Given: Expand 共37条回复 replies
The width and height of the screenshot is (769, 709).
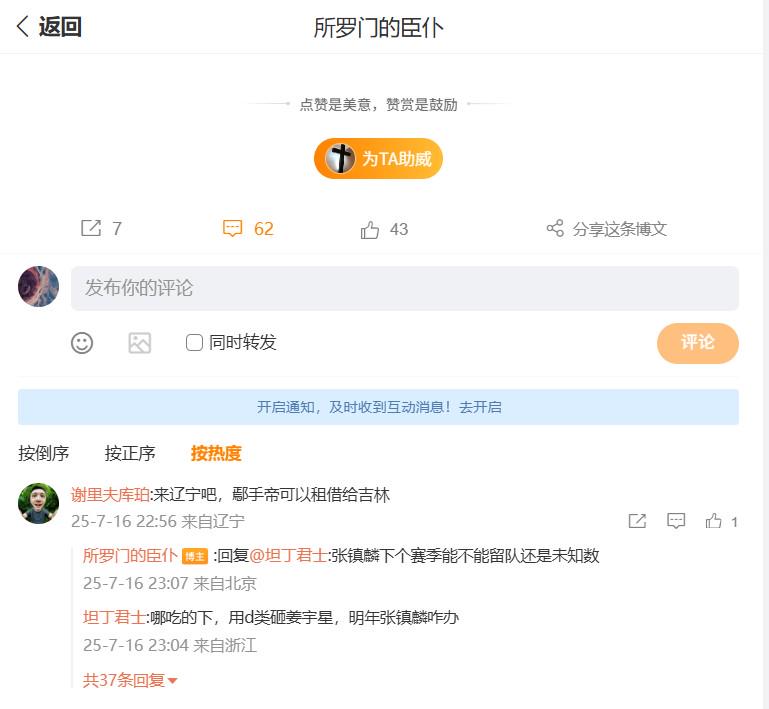Looking at the screenshot, I should 129,680.
